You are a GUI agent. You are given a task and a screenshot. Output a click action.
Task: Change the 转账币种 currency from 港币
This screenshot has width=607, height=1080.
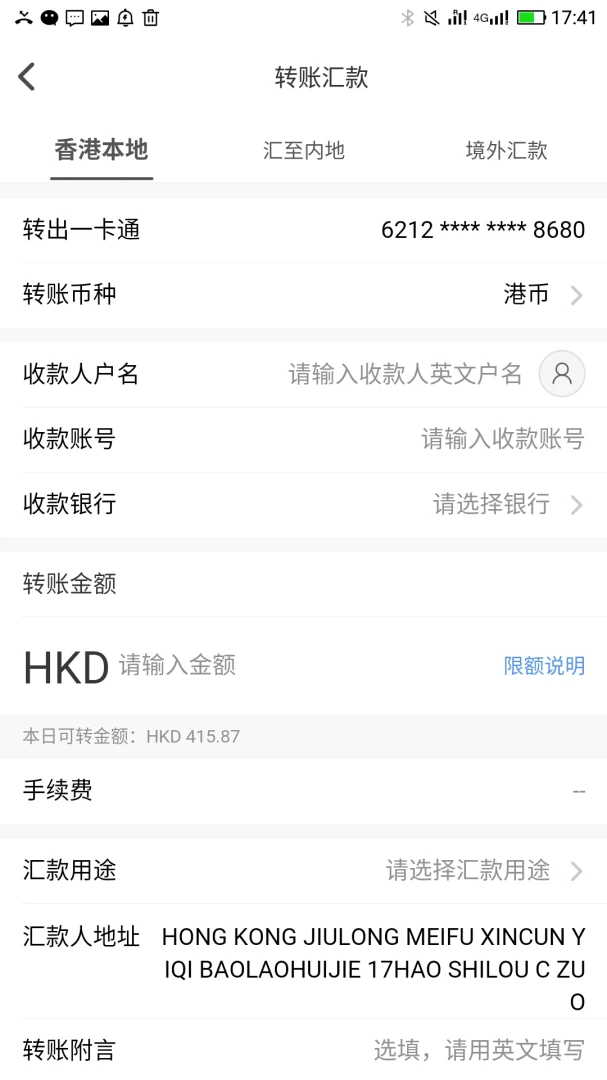point(541,295)
